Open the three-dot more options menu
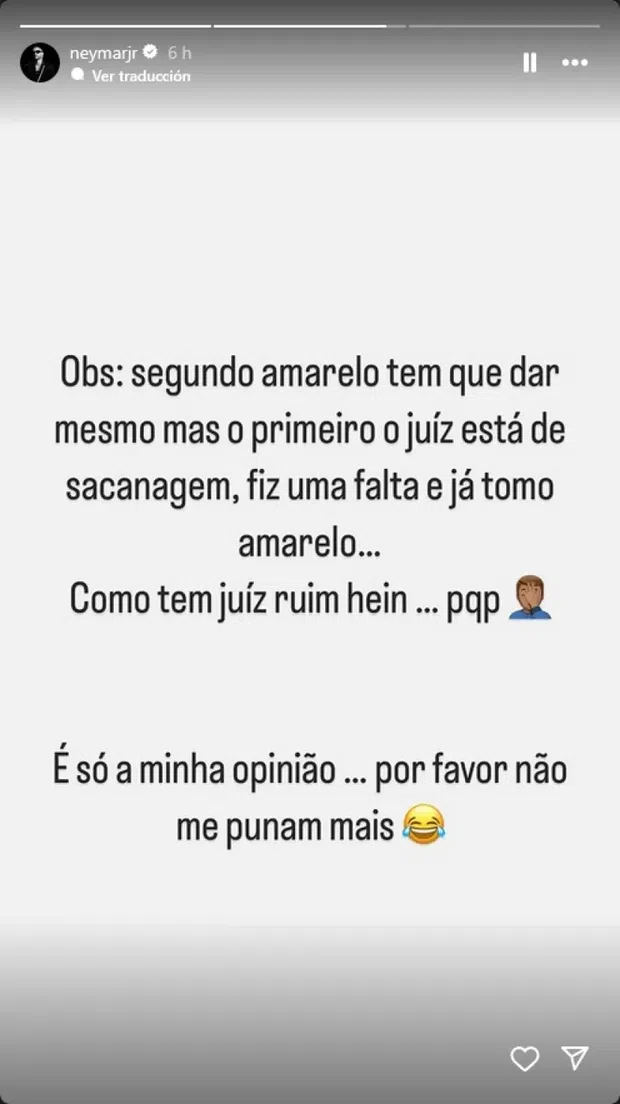The width and height of the screenshot is (620, 1104). pos(575,62)
